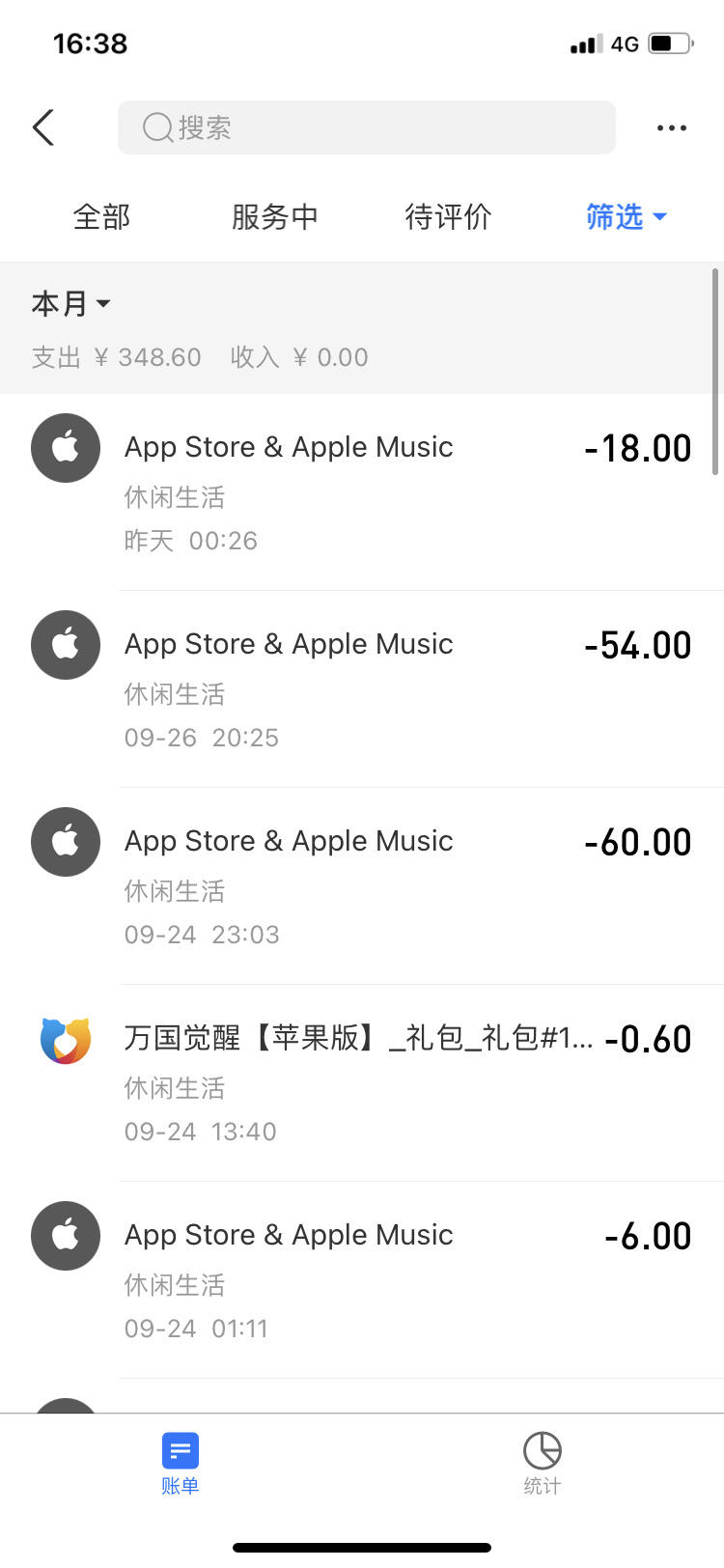Expand the 筛选 filter dropdown
Screen dimensions: 724x1568
(626, 217)
